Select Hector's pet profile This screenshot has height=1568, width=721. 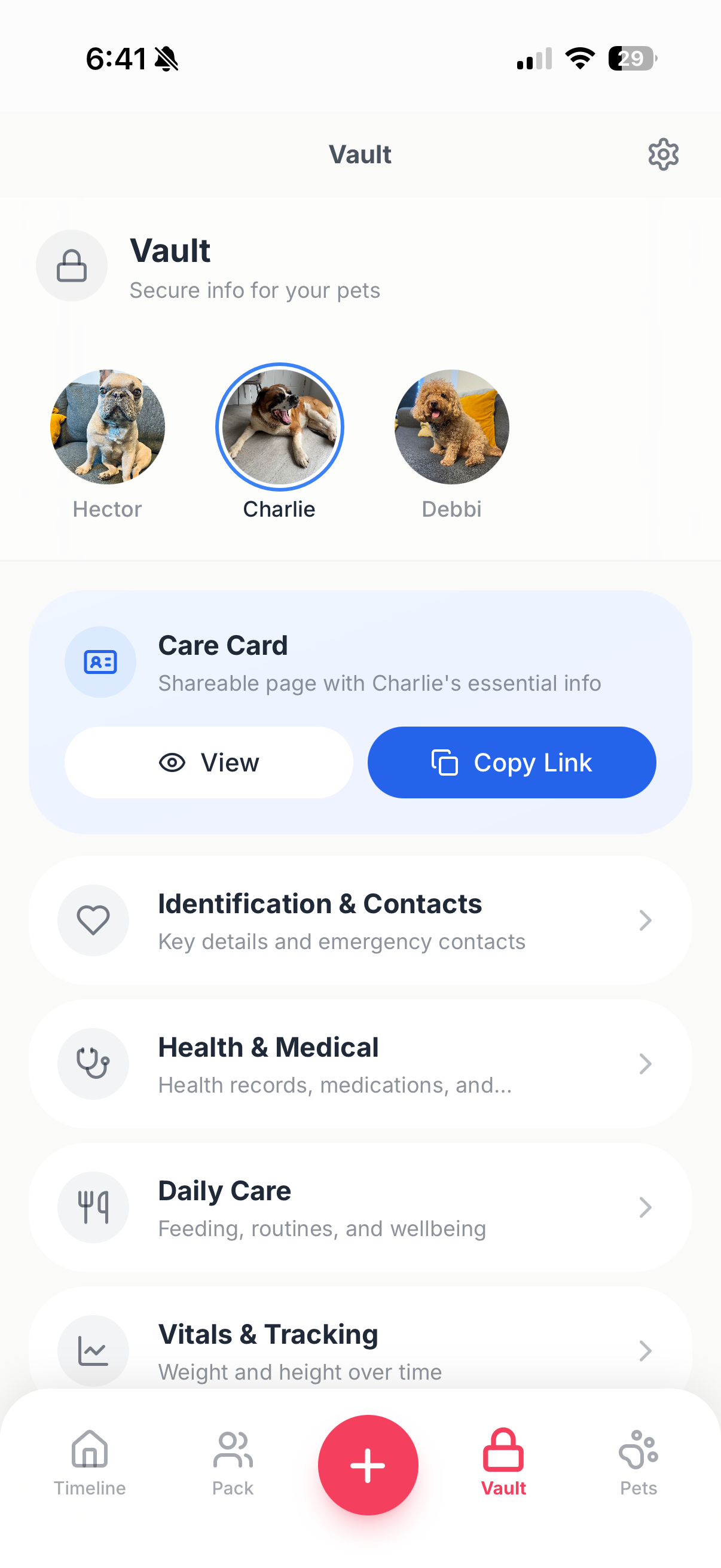[108, 428]
